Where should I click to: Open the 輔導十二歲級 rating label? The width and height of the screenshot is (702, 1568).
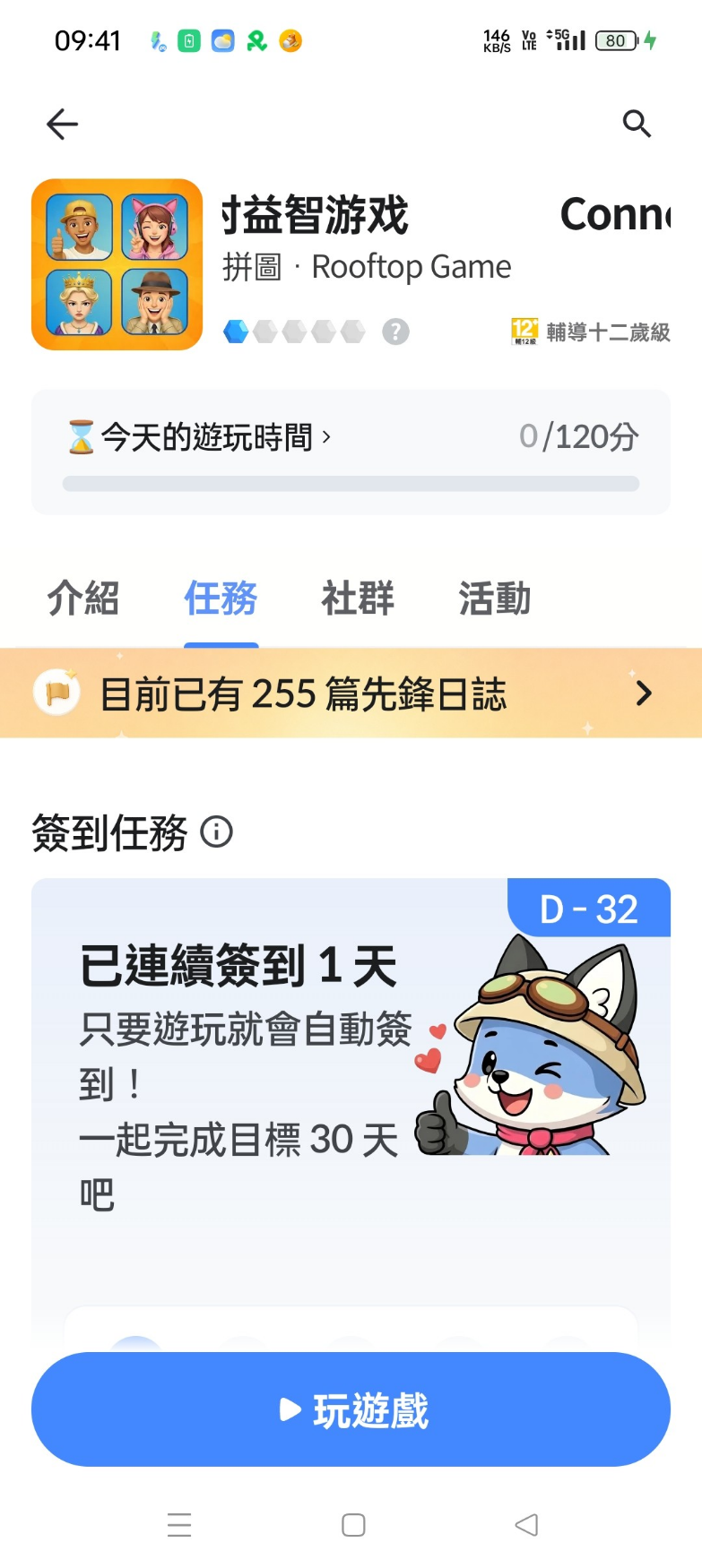point(591,332)
